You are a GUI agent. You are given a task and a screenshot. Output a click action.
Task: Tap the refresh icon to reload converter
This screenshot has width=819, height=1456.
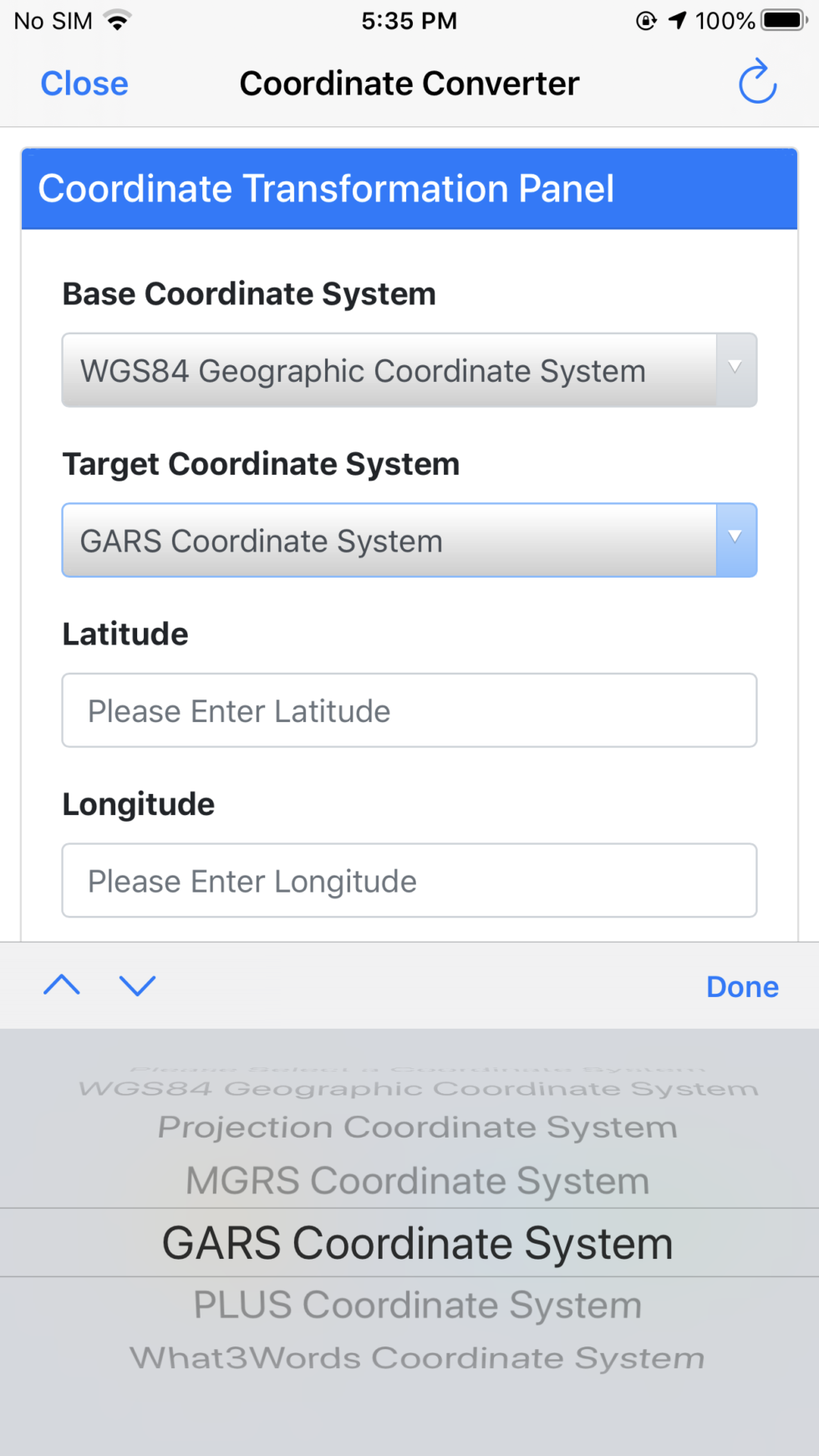[756, 82]
